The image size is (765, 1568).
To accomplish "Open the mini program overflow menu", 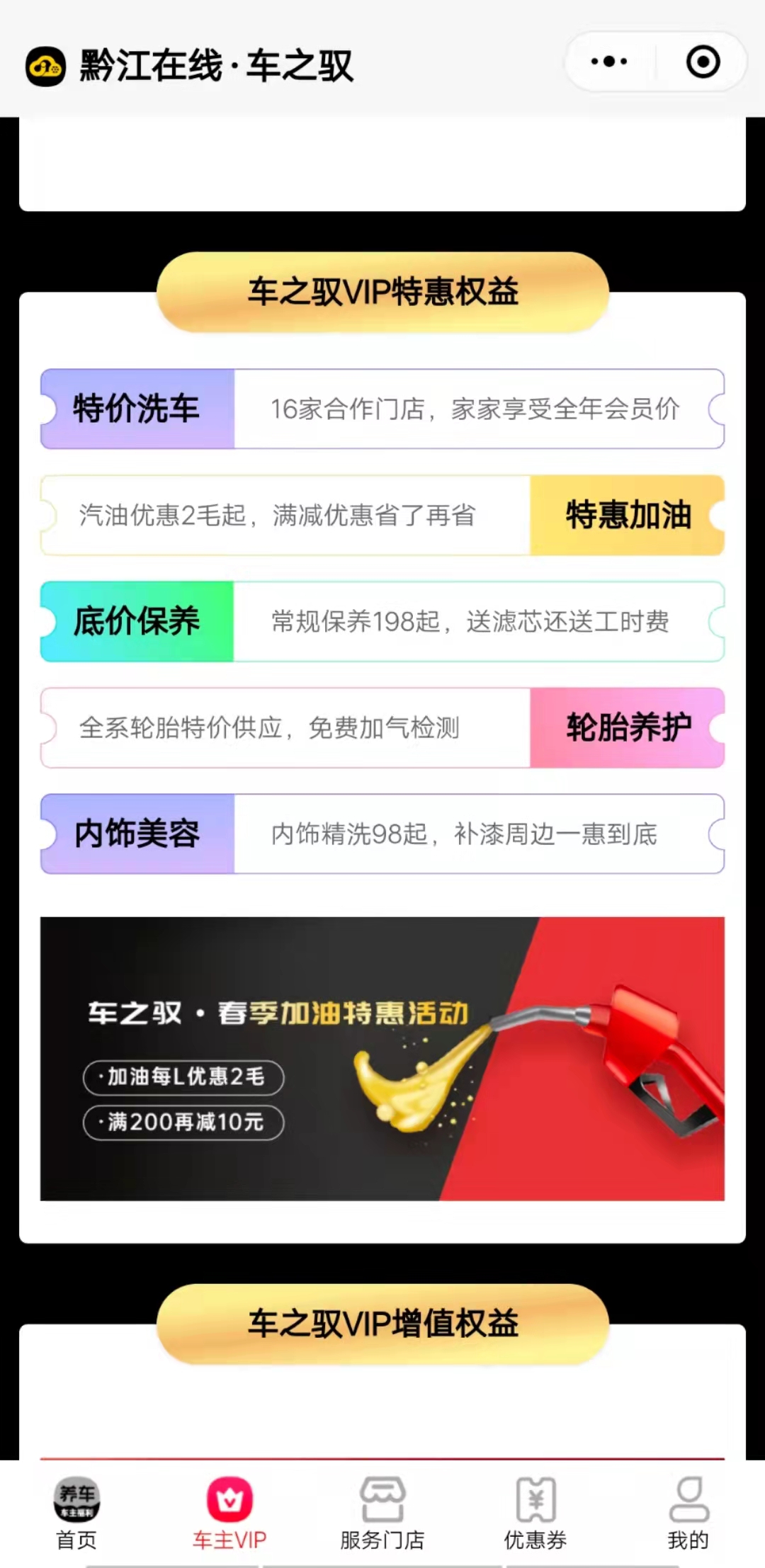I will point(609,62).
